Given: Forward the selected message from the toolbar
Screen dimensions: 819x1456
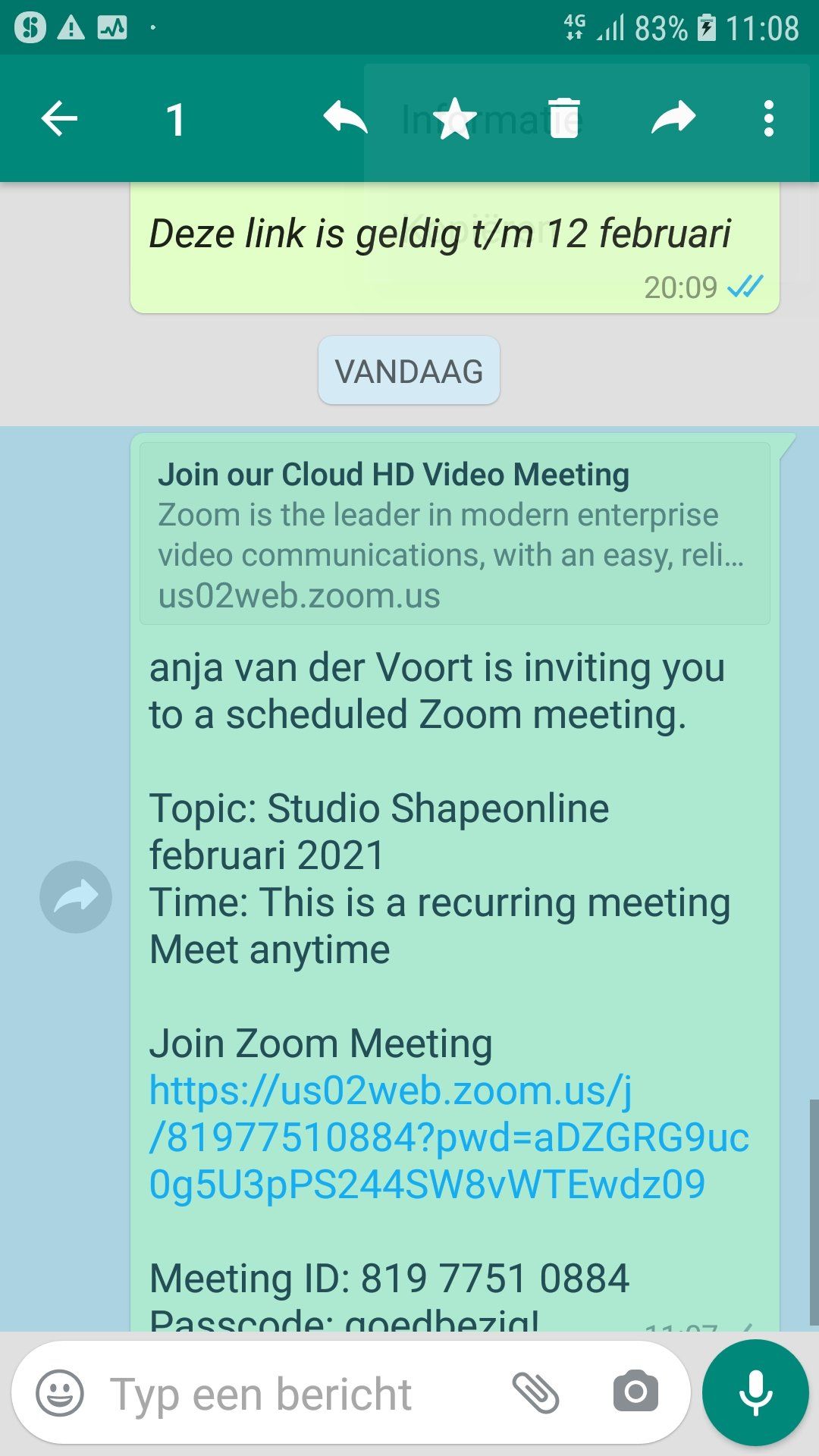Looking at the screenshot, I should tap(673, 118).
